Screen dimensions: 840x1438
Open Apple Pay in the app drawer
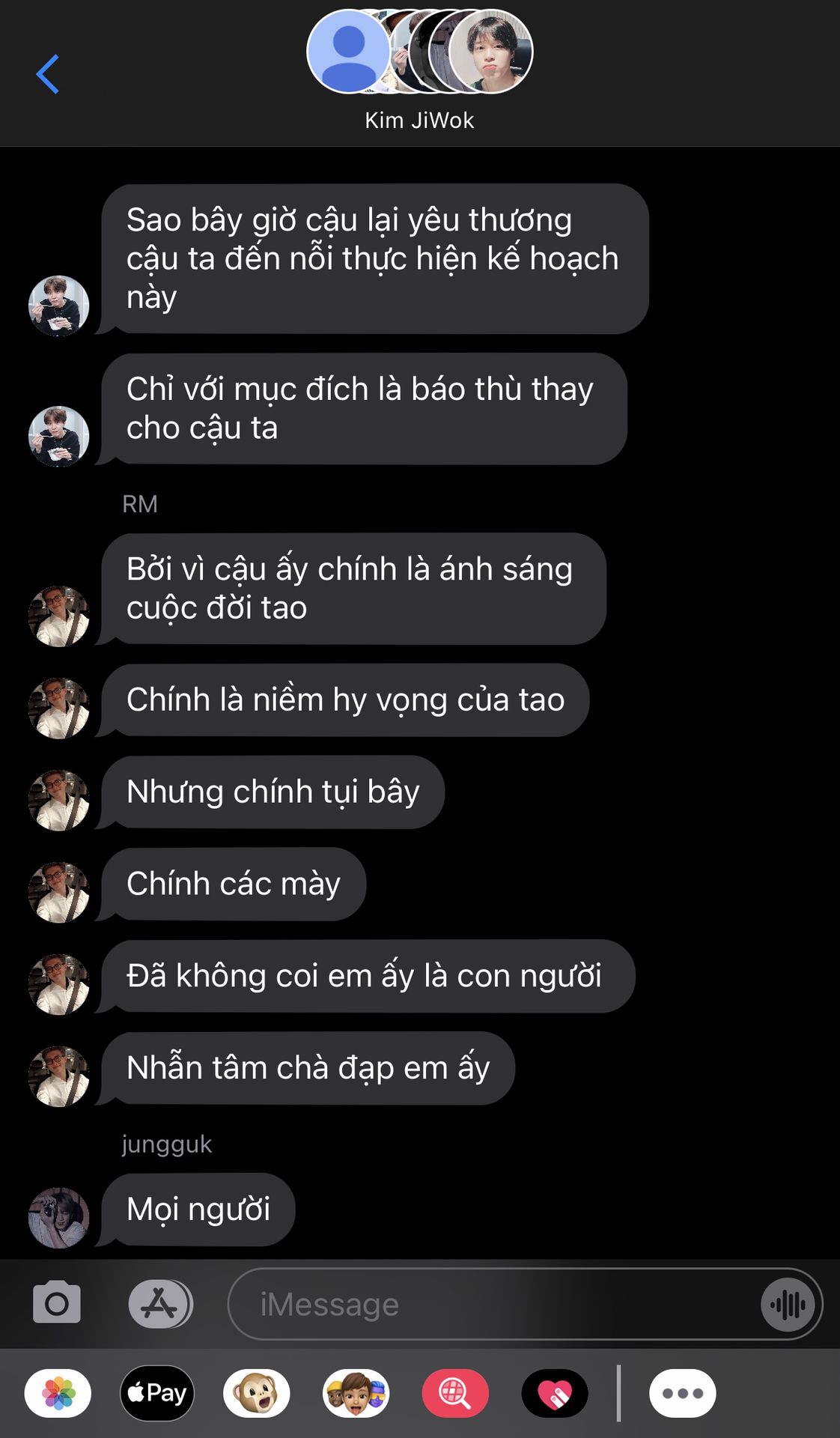(x=157, y=1393)
